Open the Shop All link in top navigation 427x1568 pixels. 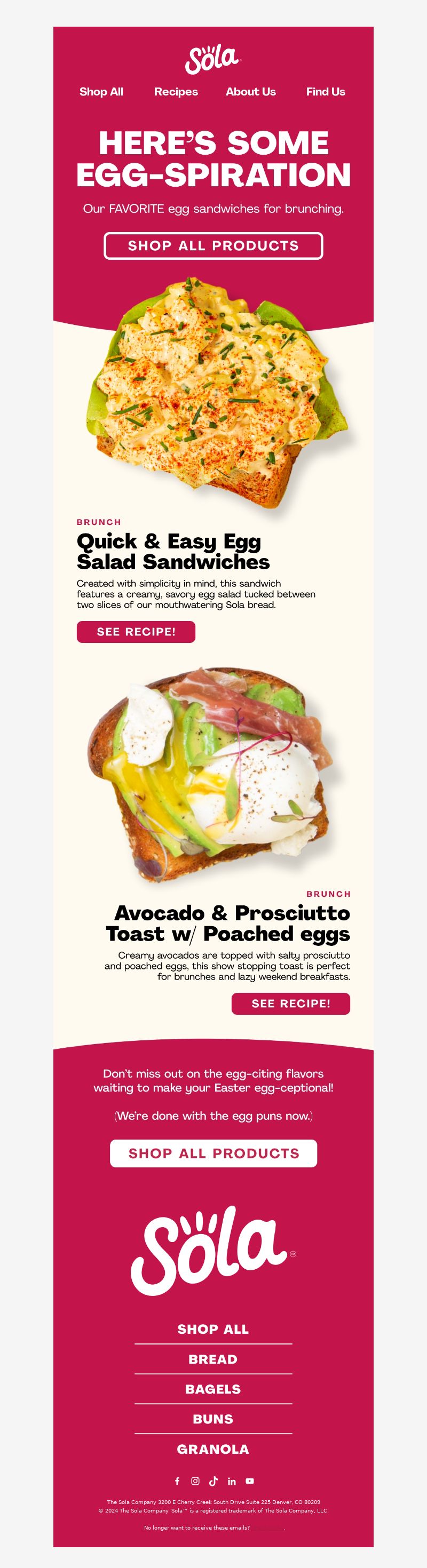point(101,92)
